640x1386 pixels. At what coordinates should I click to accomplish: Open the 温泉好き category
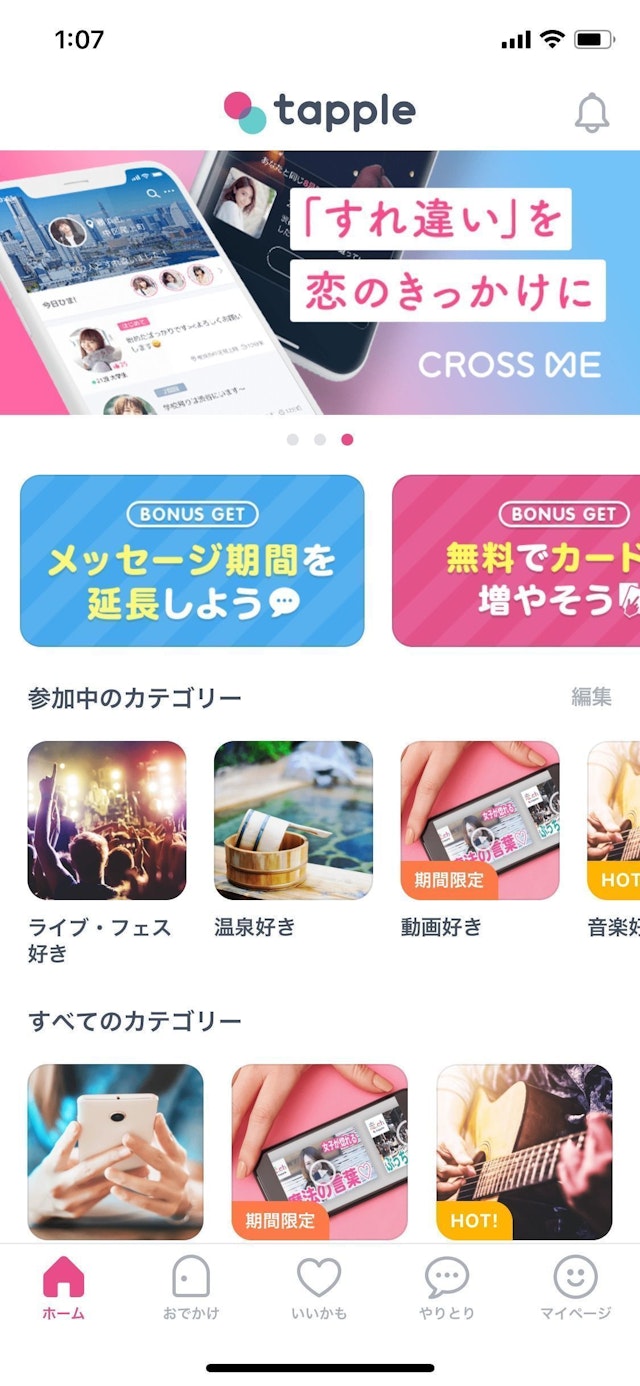coord(293,820)
